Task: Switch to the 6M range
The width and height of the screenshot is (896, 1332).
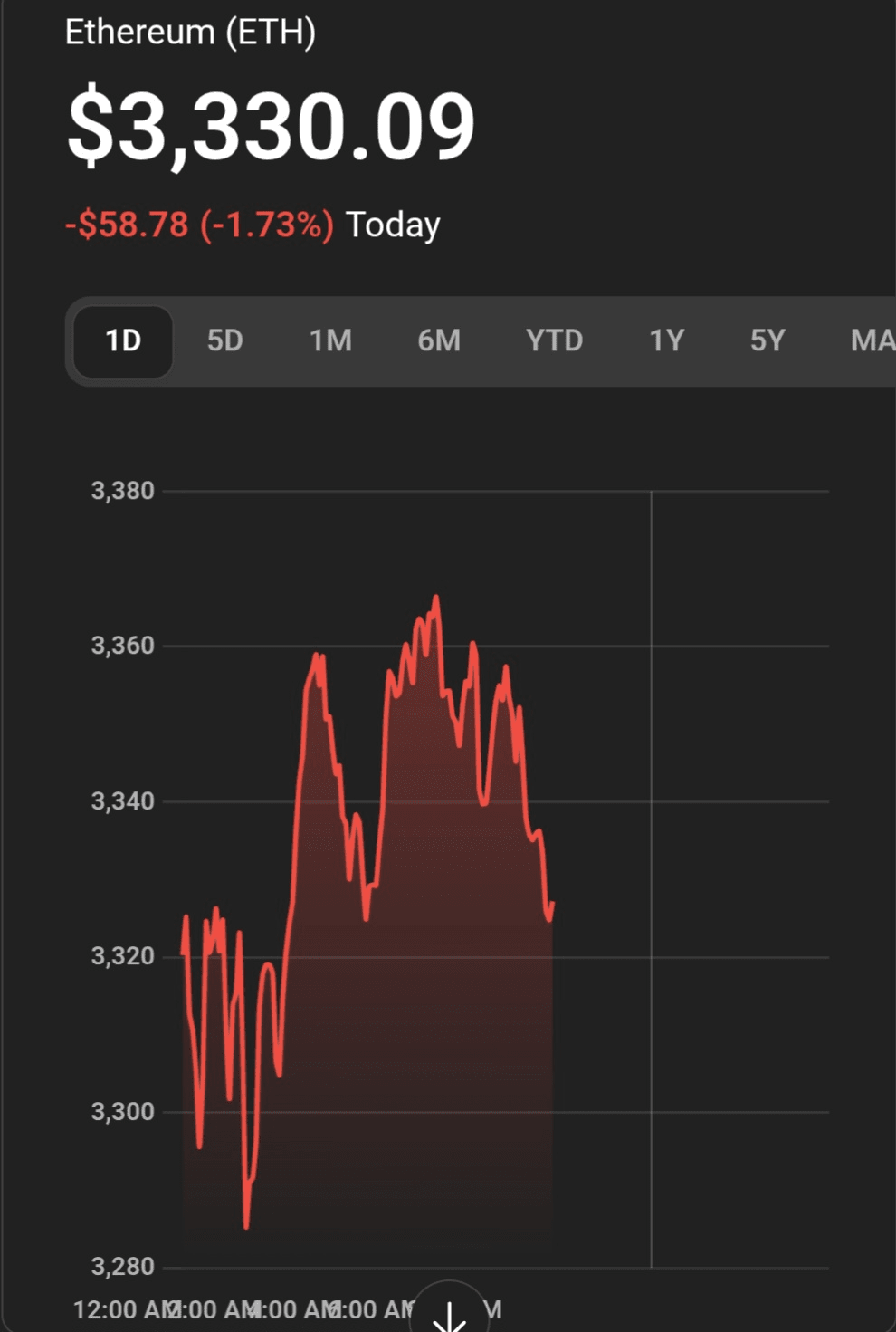Action: 439,341
